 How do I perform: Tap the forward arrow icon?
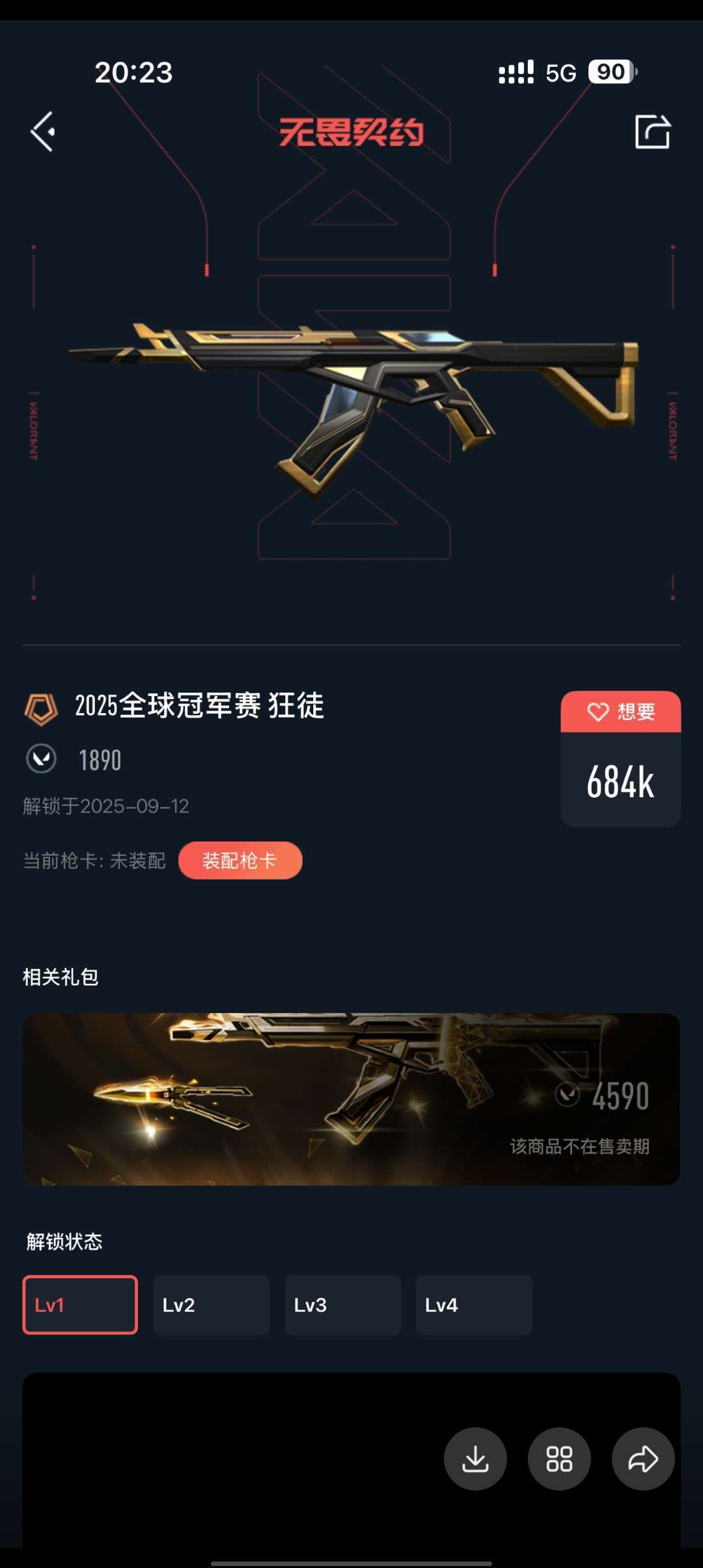coord(643,1459)
